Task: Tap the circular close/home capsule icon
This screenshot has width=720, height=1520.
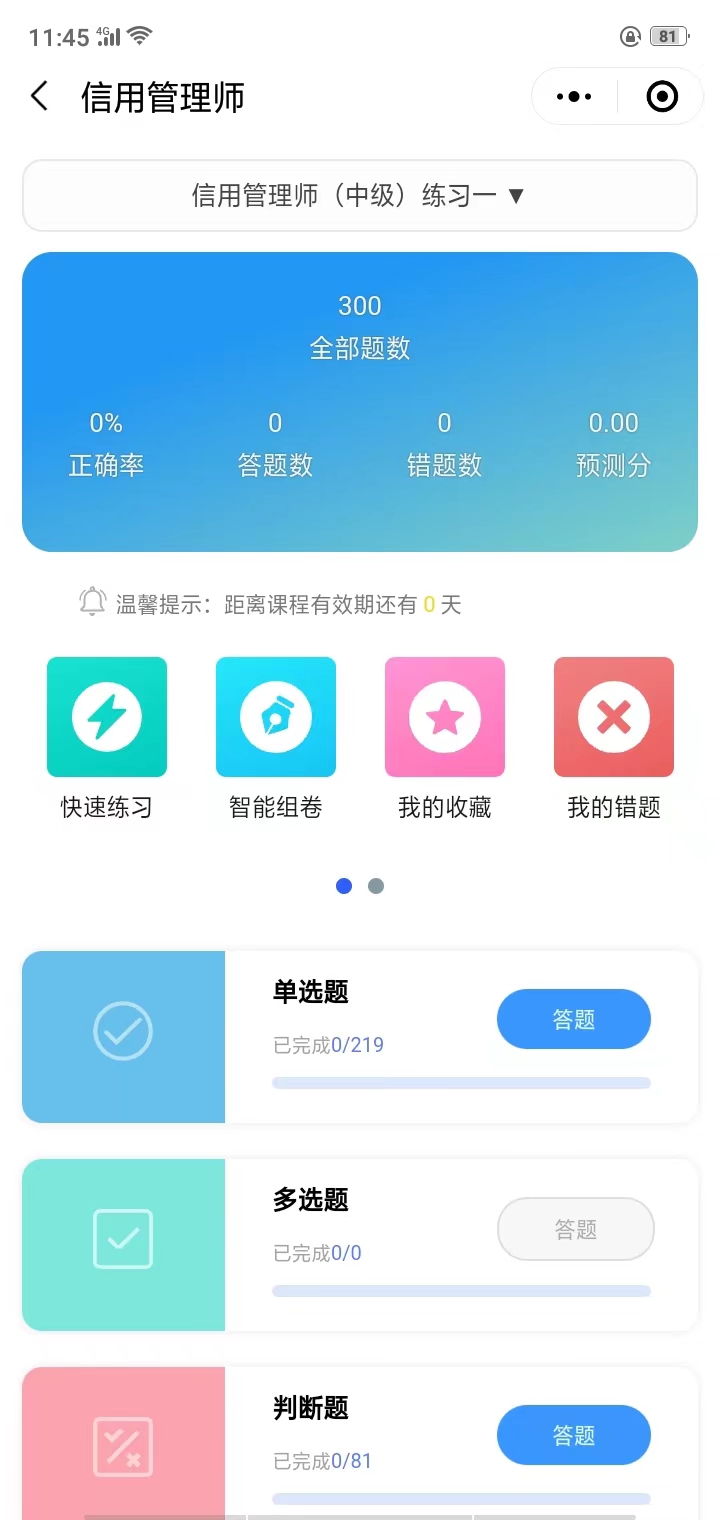Action: [660, 96]
